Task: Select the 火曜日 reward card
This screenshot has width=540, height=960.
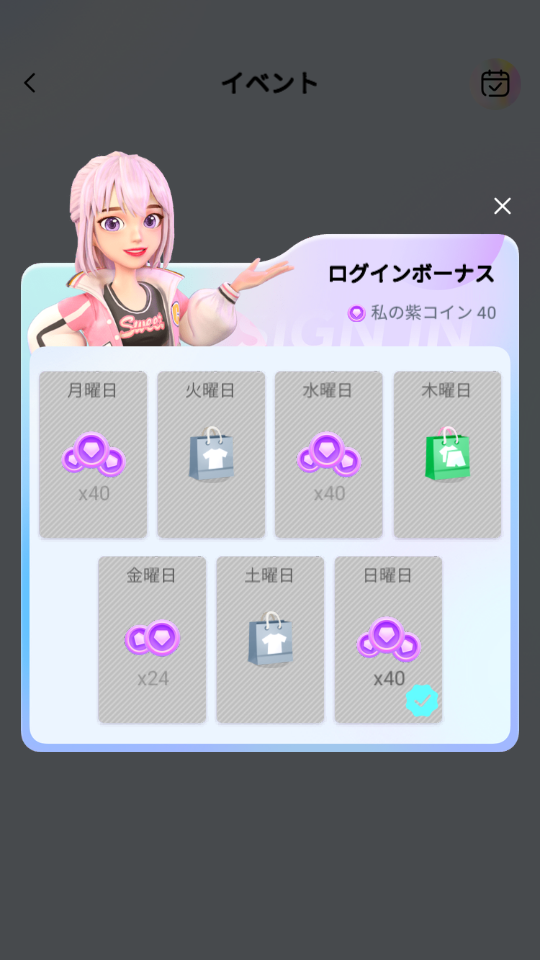Action: pos(211,454)
